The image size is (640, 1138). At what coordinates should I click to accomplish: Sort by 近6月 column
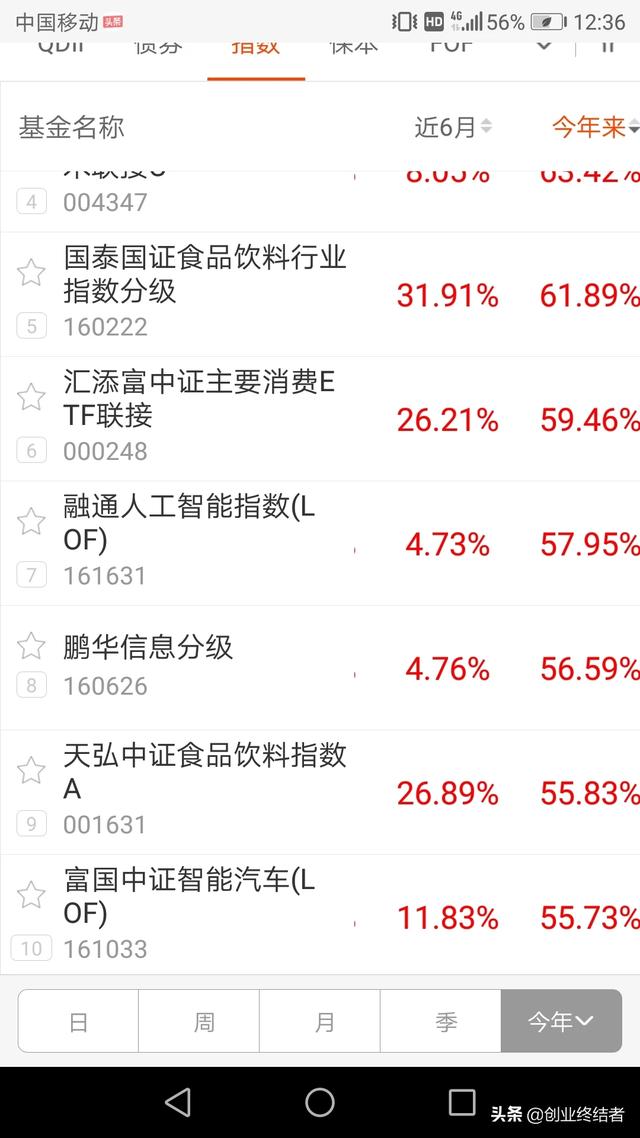453,127
